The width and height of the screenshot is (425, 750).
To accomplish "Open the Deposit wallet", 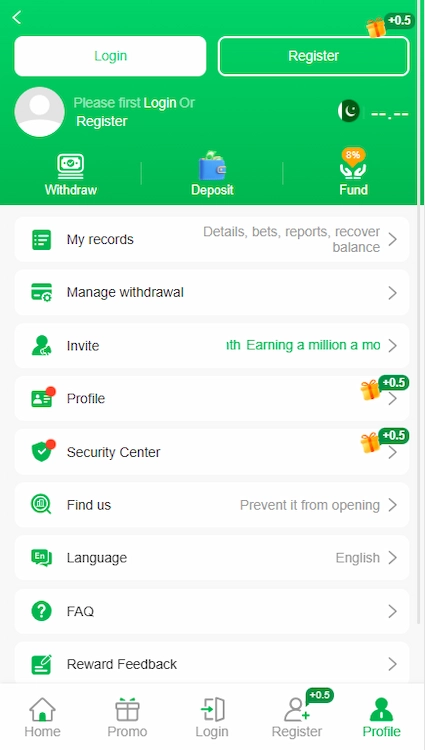I will (x=212, y=175).
